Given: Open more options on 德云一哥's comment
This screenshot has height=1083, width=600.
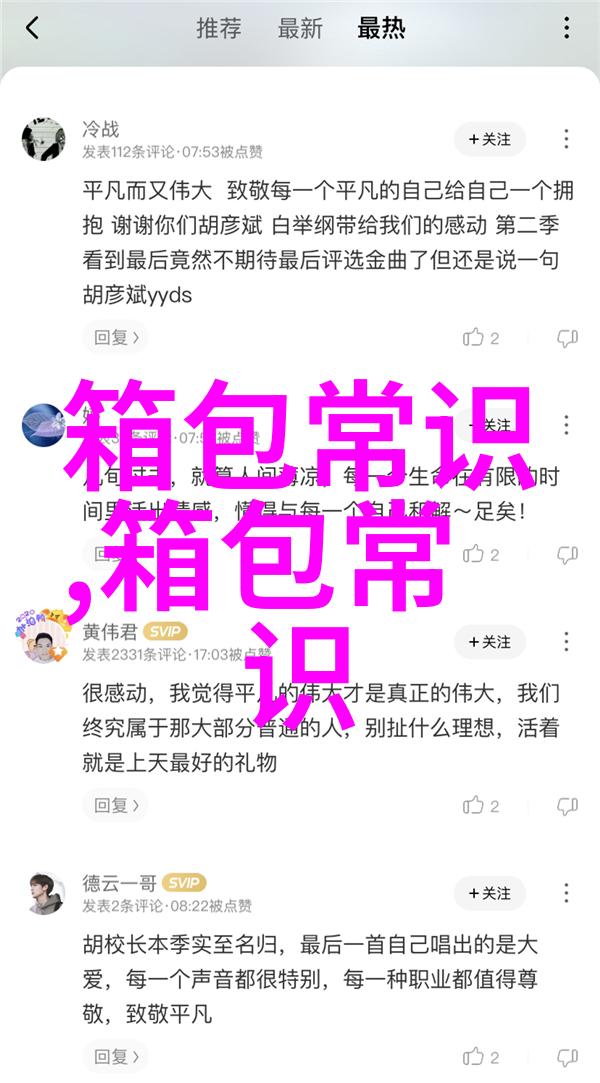Looking at the screenshot, I should (567, 893).
